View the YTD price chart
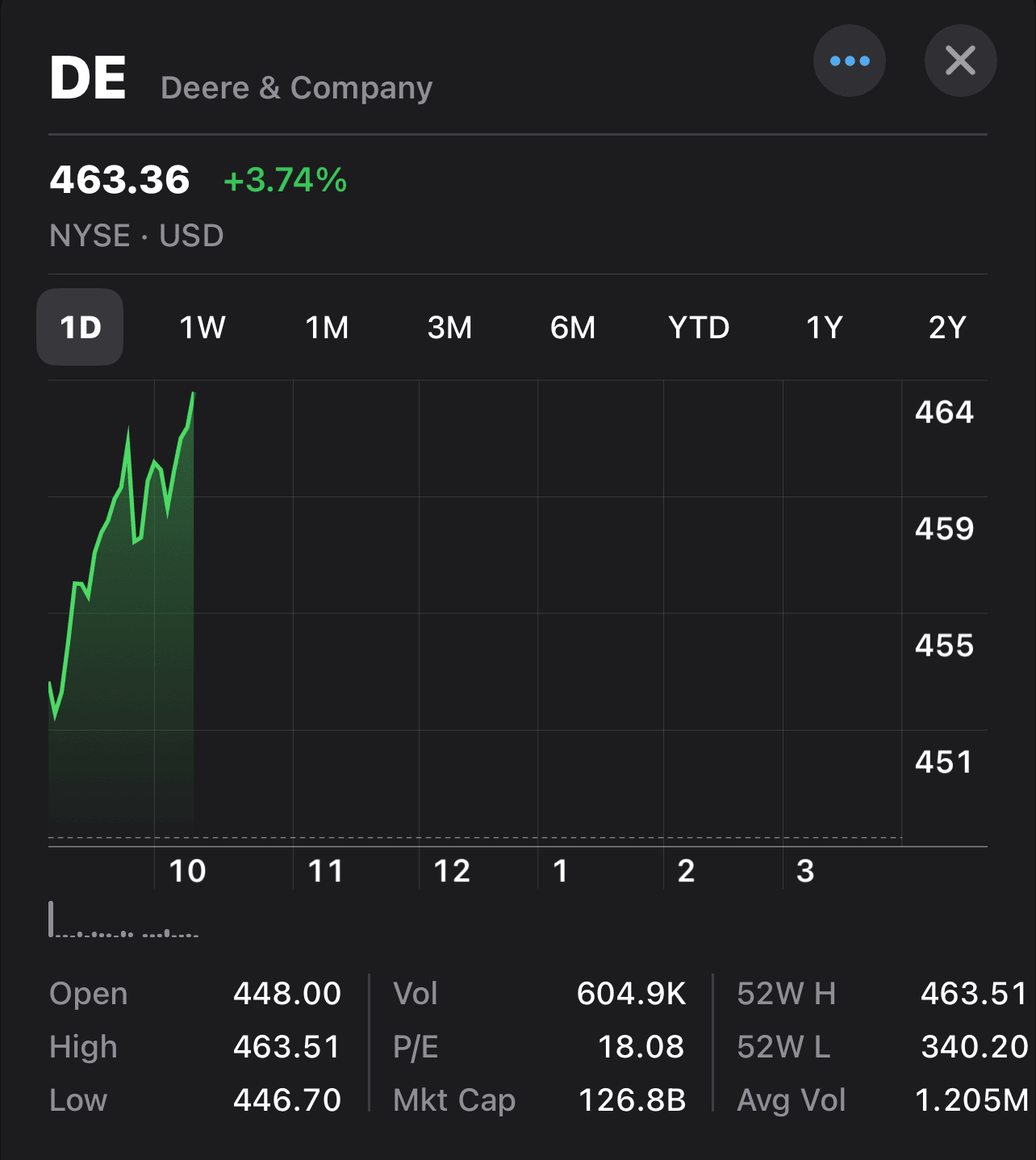This screenshot has height=1160, width=1036. coord(699,327)
